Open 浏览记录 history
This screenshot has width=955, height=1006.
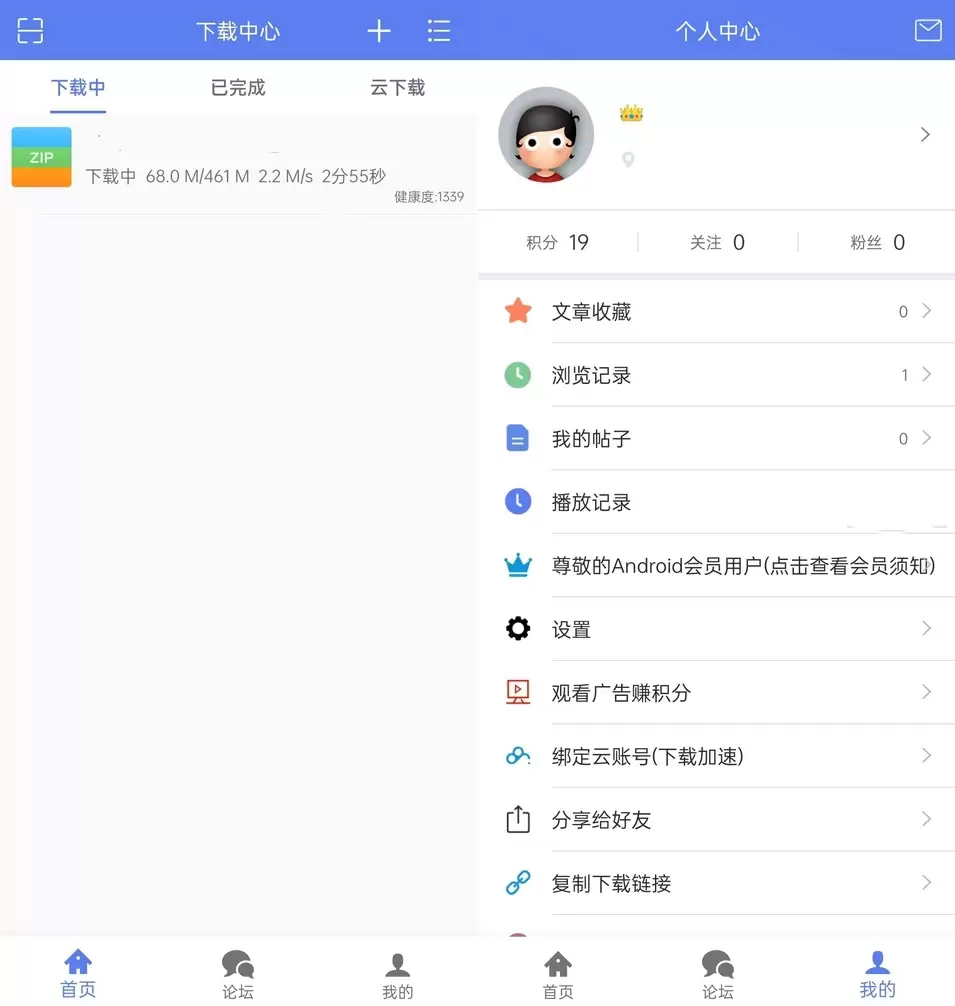716,376
